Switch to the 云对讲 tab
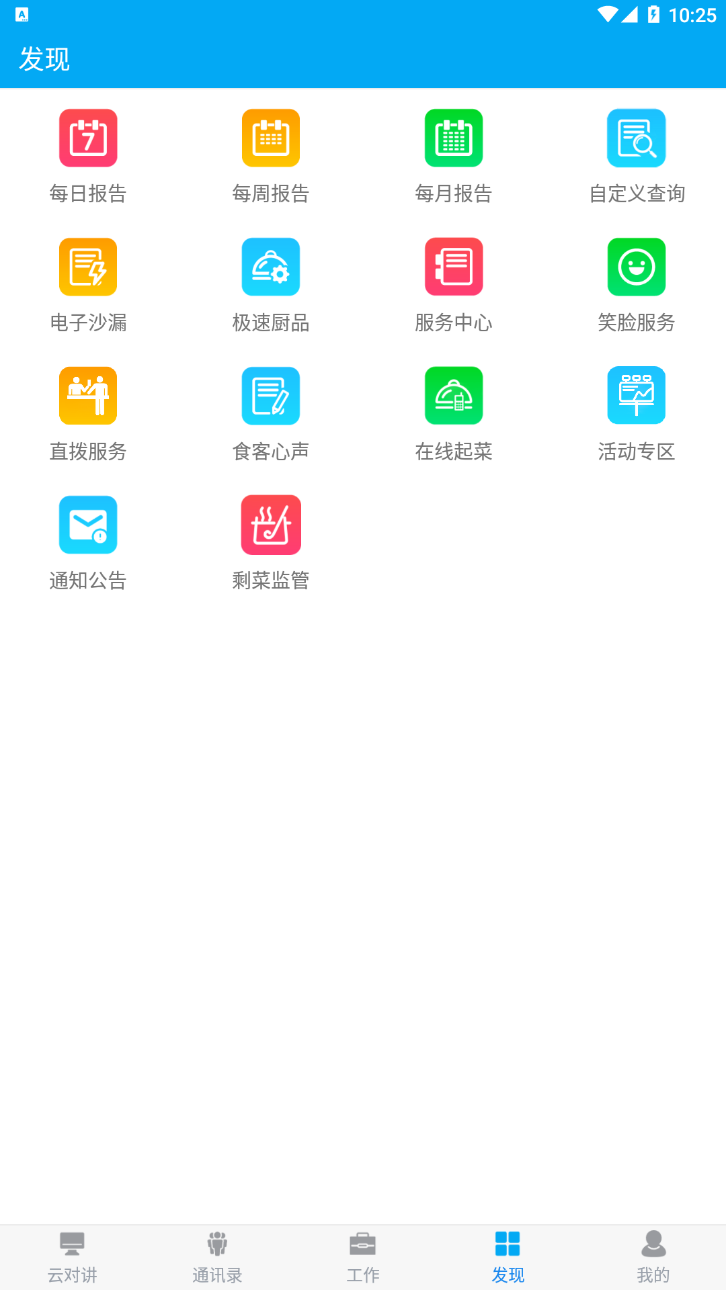Image resolution: width=726 pixels, height=1290 pixels. (x=72, y=1255)
